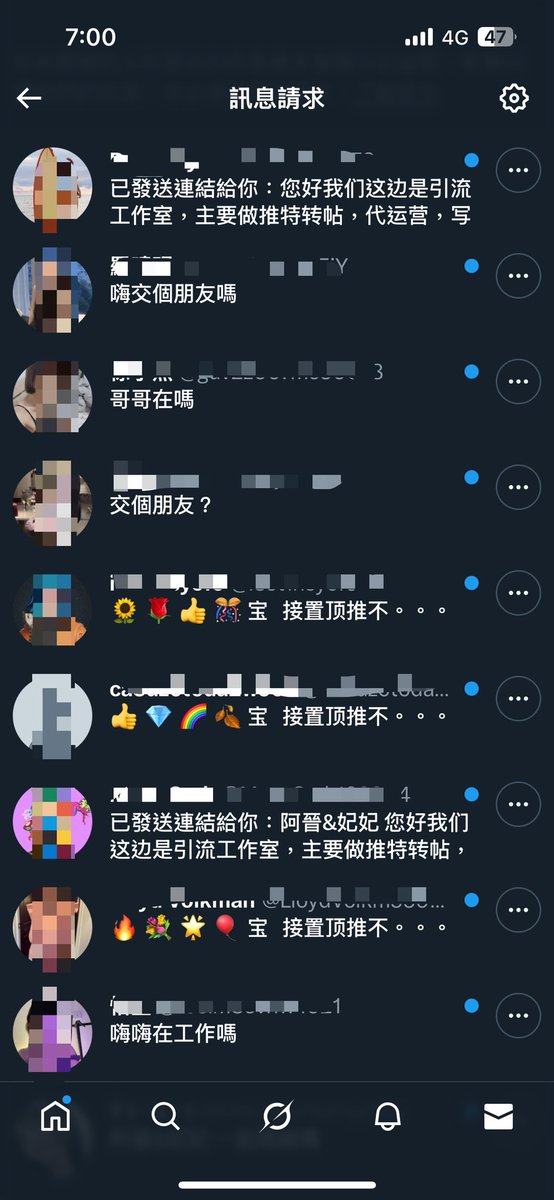Open more options for 嗨交個朋友嗎 request

pyautogui.click(x=518, y=277)
